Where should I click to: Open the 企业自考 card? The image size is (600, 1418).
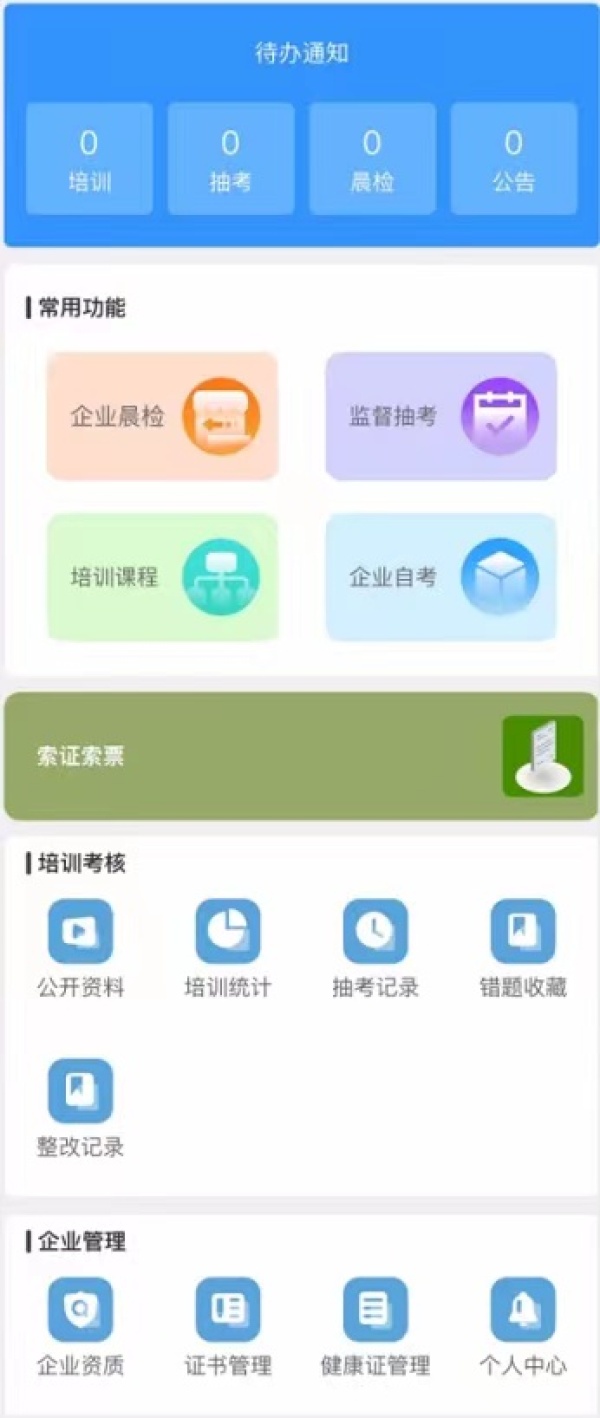(441, 577)
